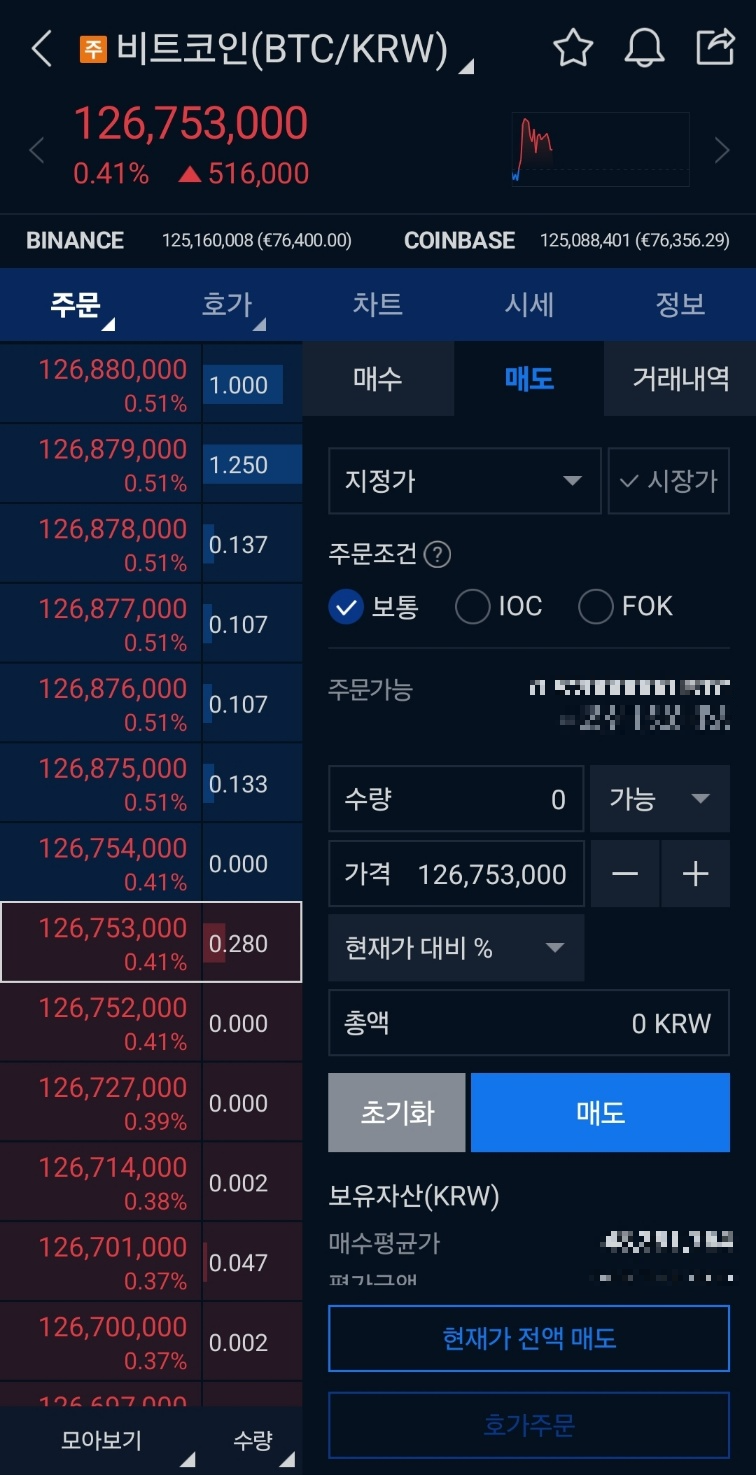Increase price with the plus button
Screen dimensions: 756x1475
tap(695, 873)
